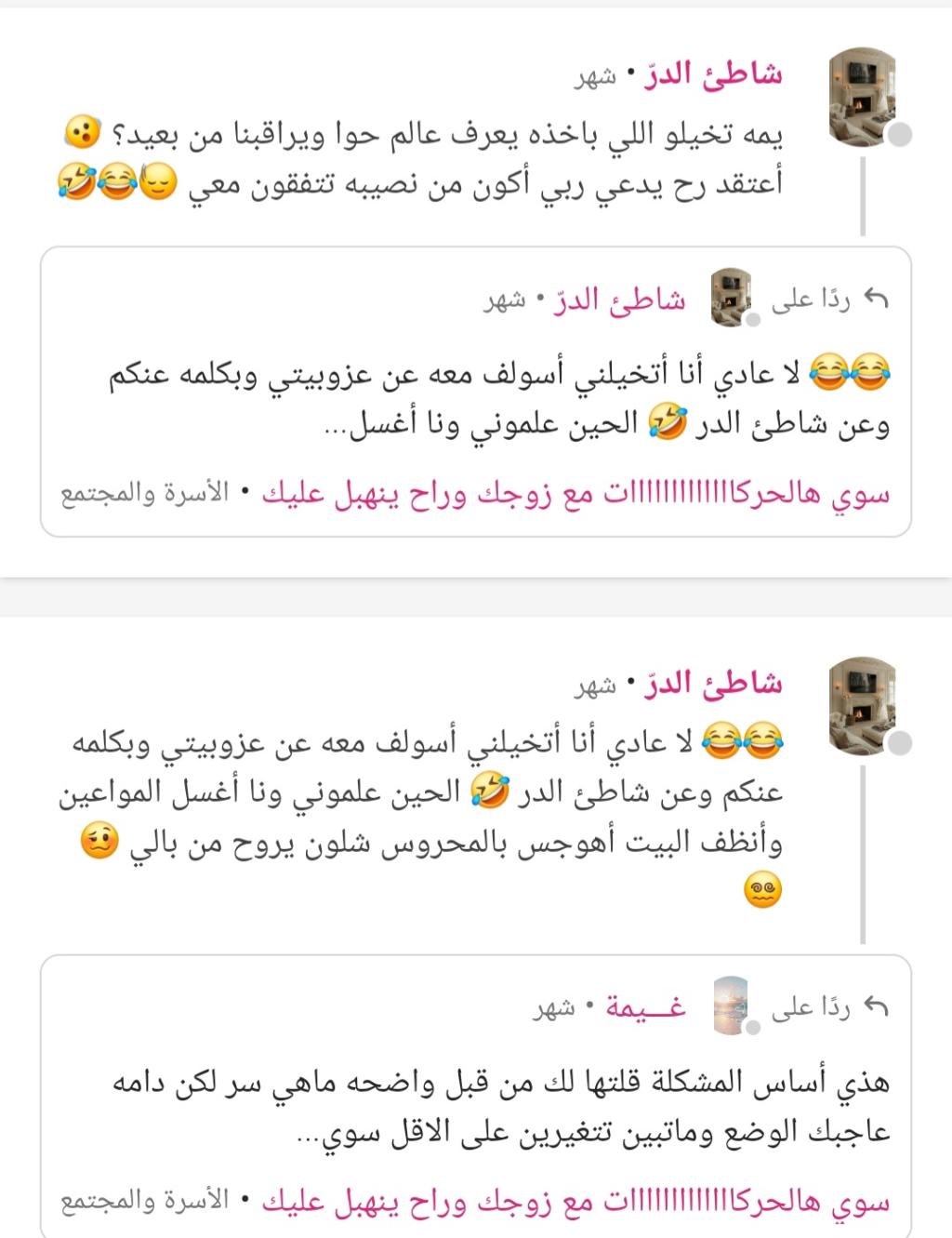Screen dimensions: 952x1238
Task: Open the quoted reply to غـيمة
Action: tap(499, 1107)
